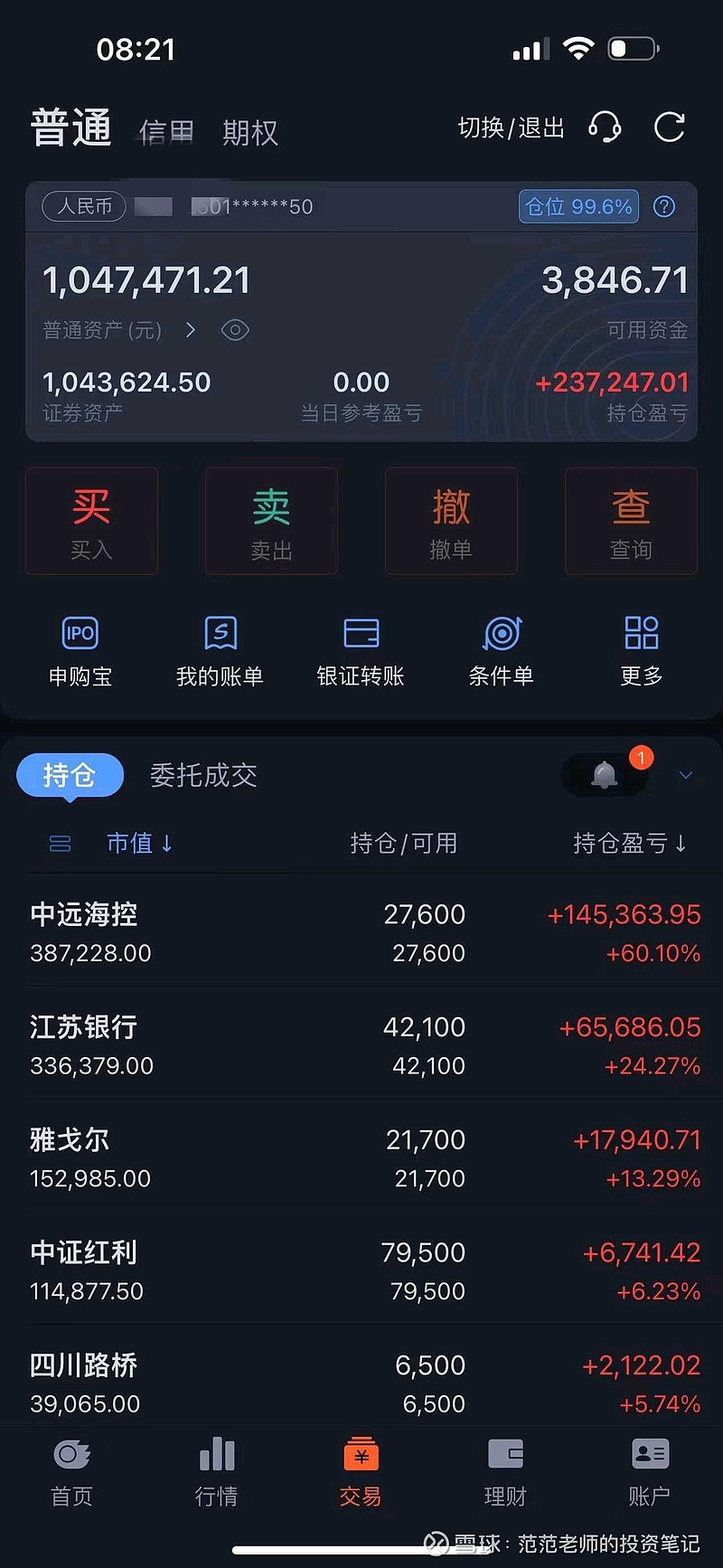This screenshot has height=1568, width=723.
Task: Tap 切换/退出 to switch account
Action: point(512,128)
